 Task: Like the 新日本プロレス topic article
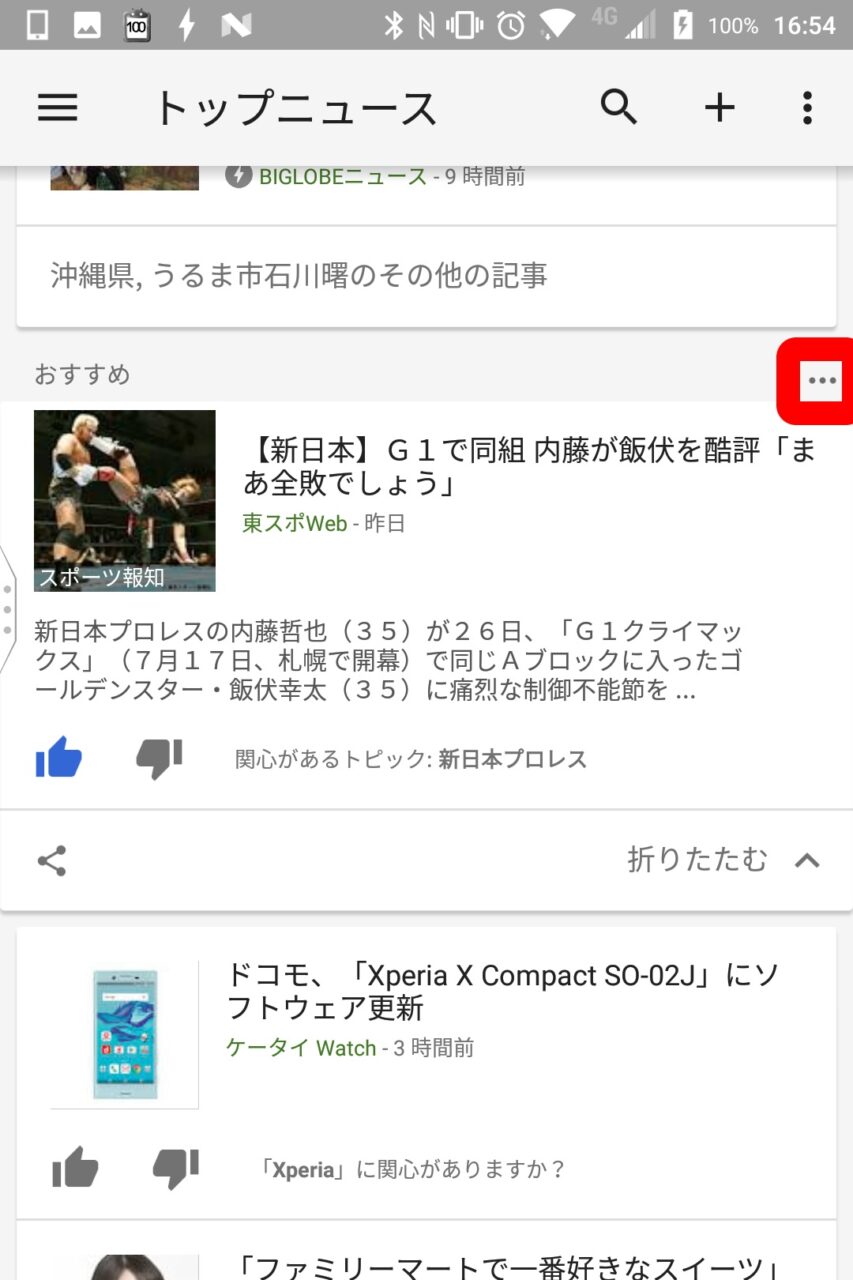[x=59, y=759]
